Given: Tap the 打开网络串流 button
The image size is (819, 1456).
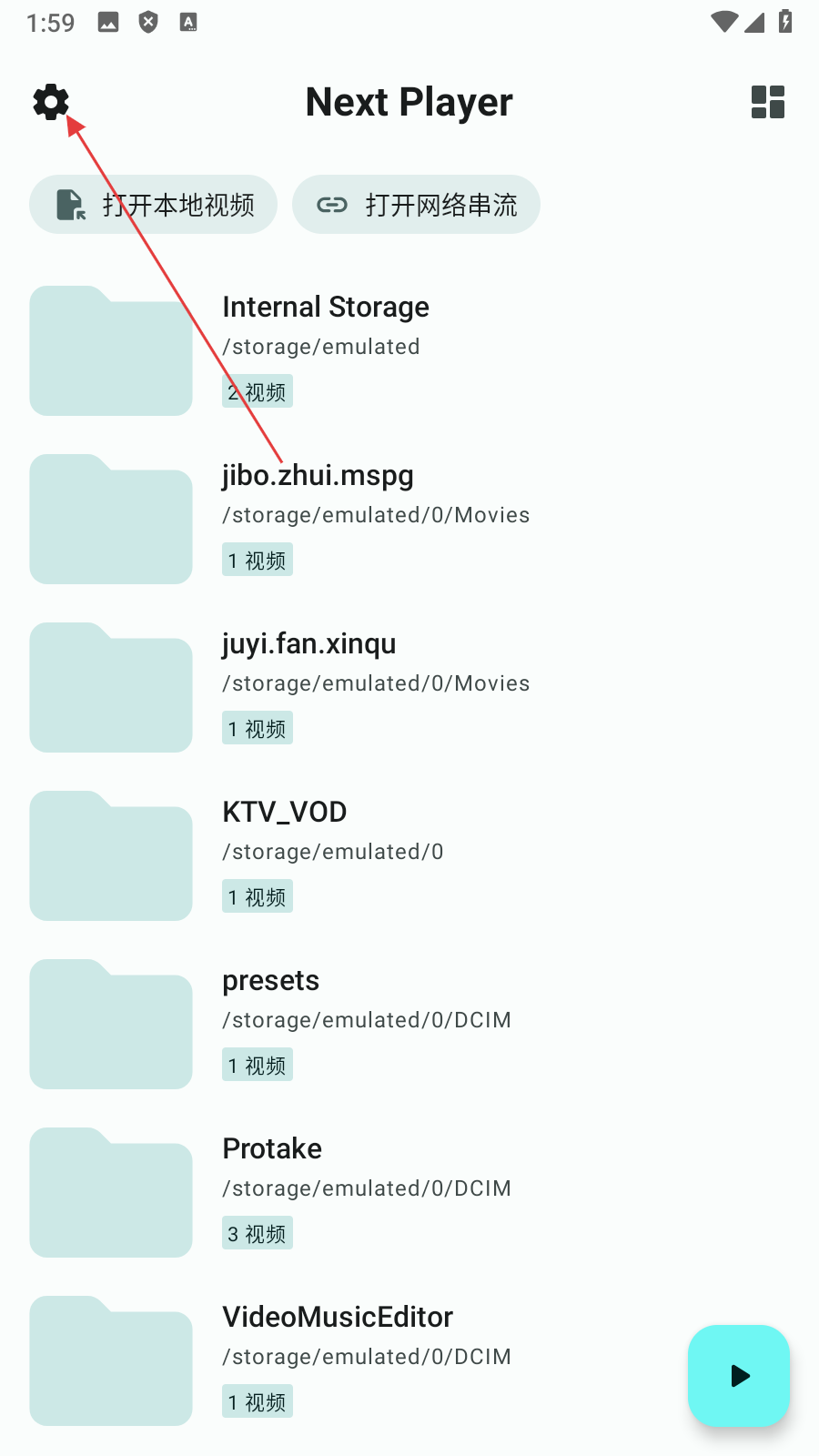Looking at the screenshot, I should 416,205.
